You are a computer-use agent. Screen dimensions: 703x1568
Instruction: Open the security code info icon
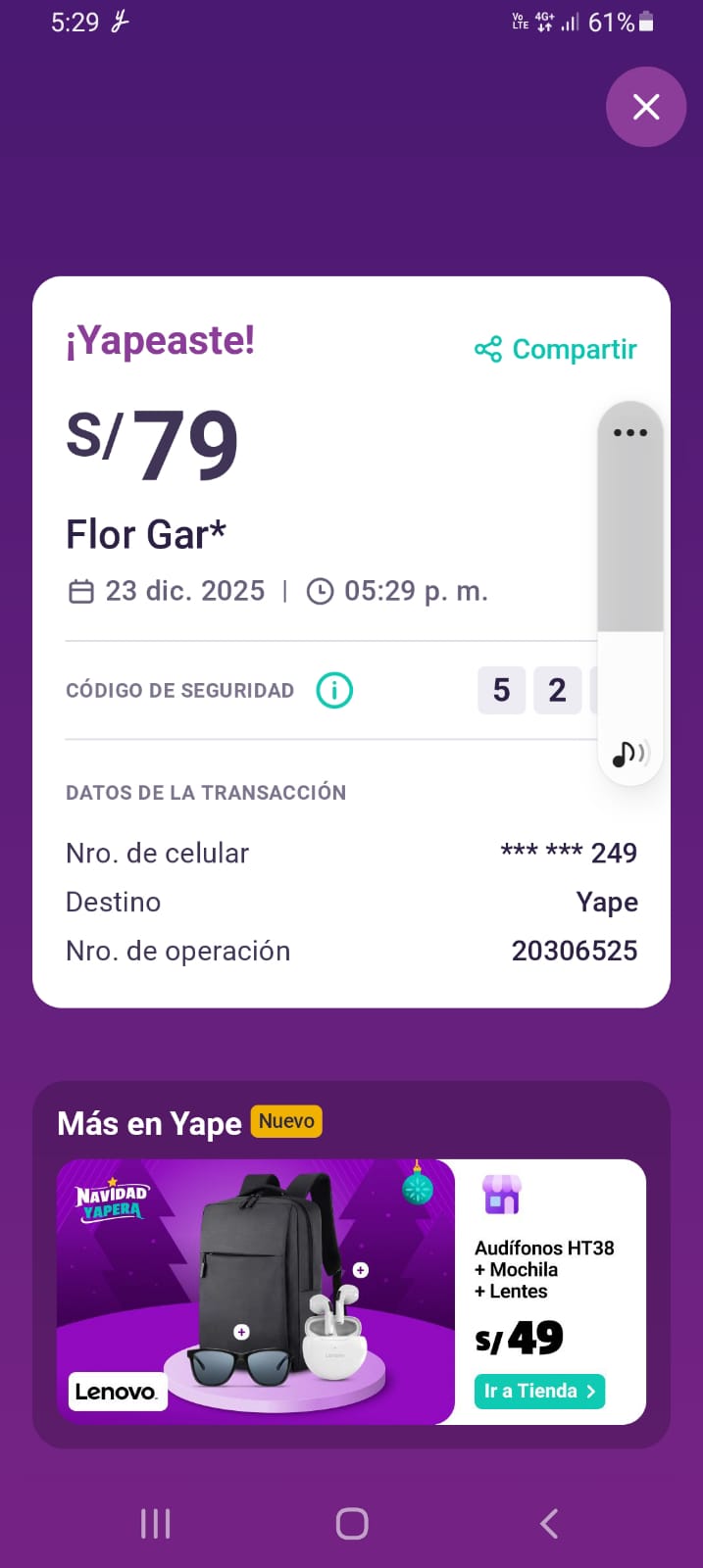pyautogui.click(x=334, y=691)
